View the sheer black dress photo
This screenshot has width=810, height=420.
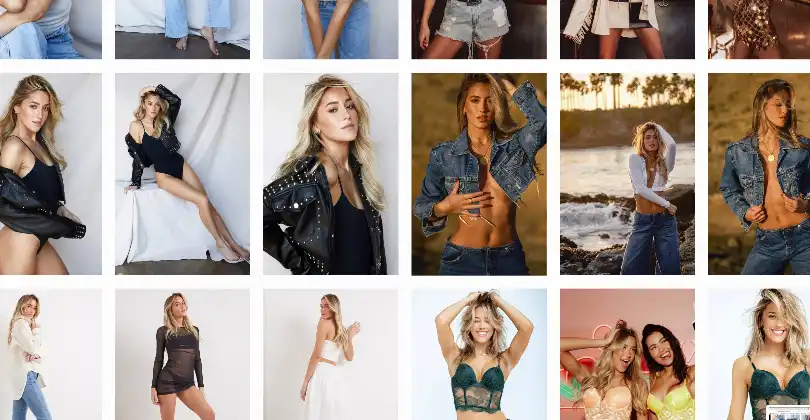(182, 355)
